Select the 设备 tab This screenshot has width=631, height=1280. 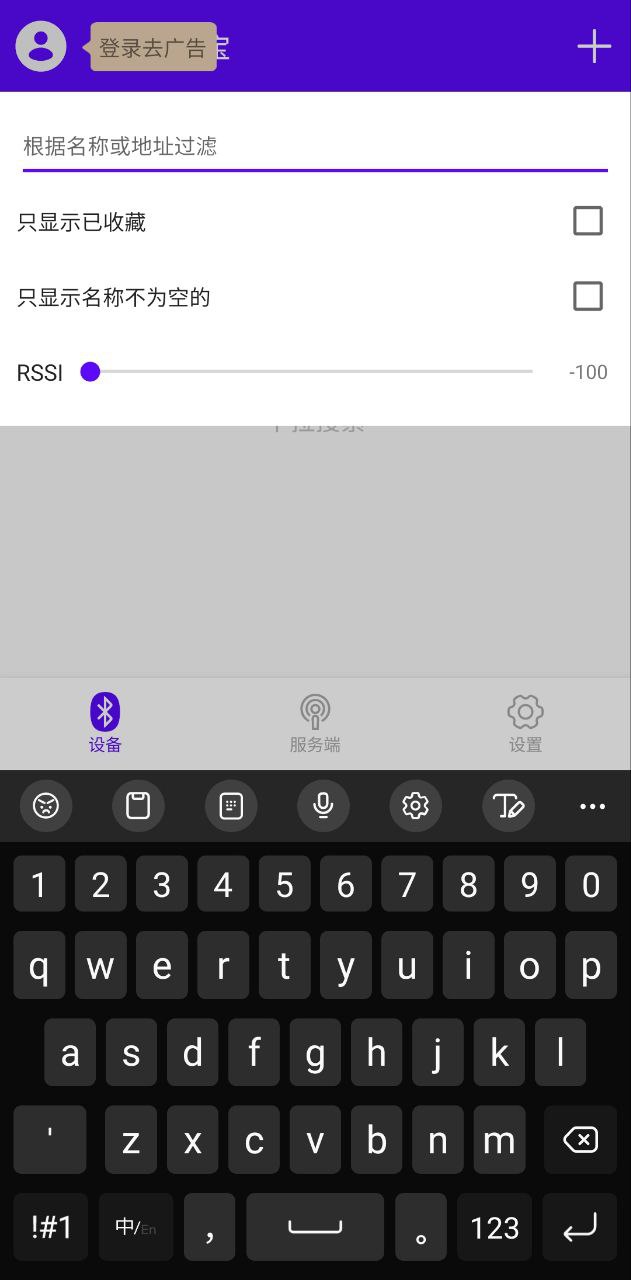tap(105, 724)
